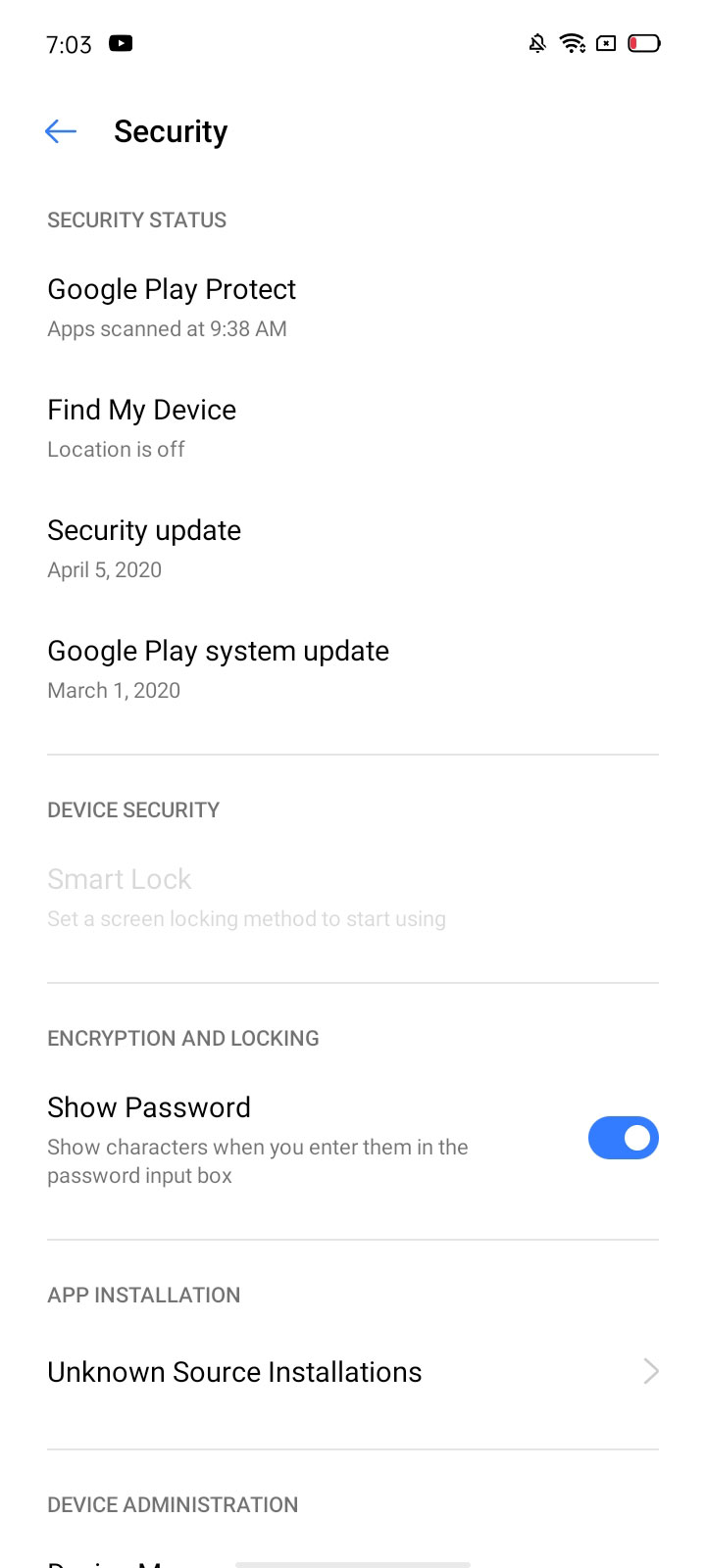Open Find My Device settings
This screenshot has height=1568, width=706.
pos(353,428)
